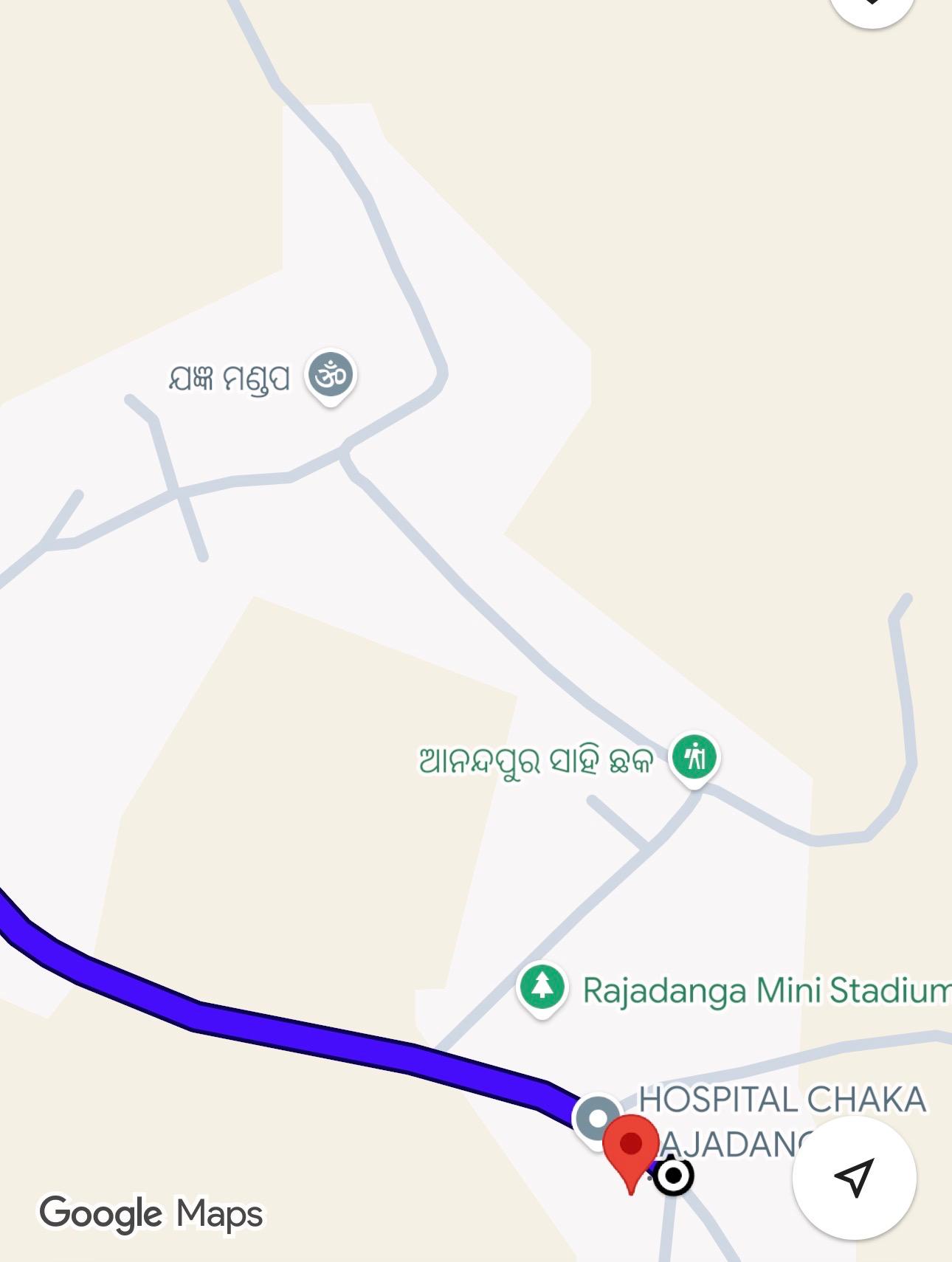Open the Rajadanga Mini Stadium place marker
The image size is (952, 1262).
[x=542, y=987]
